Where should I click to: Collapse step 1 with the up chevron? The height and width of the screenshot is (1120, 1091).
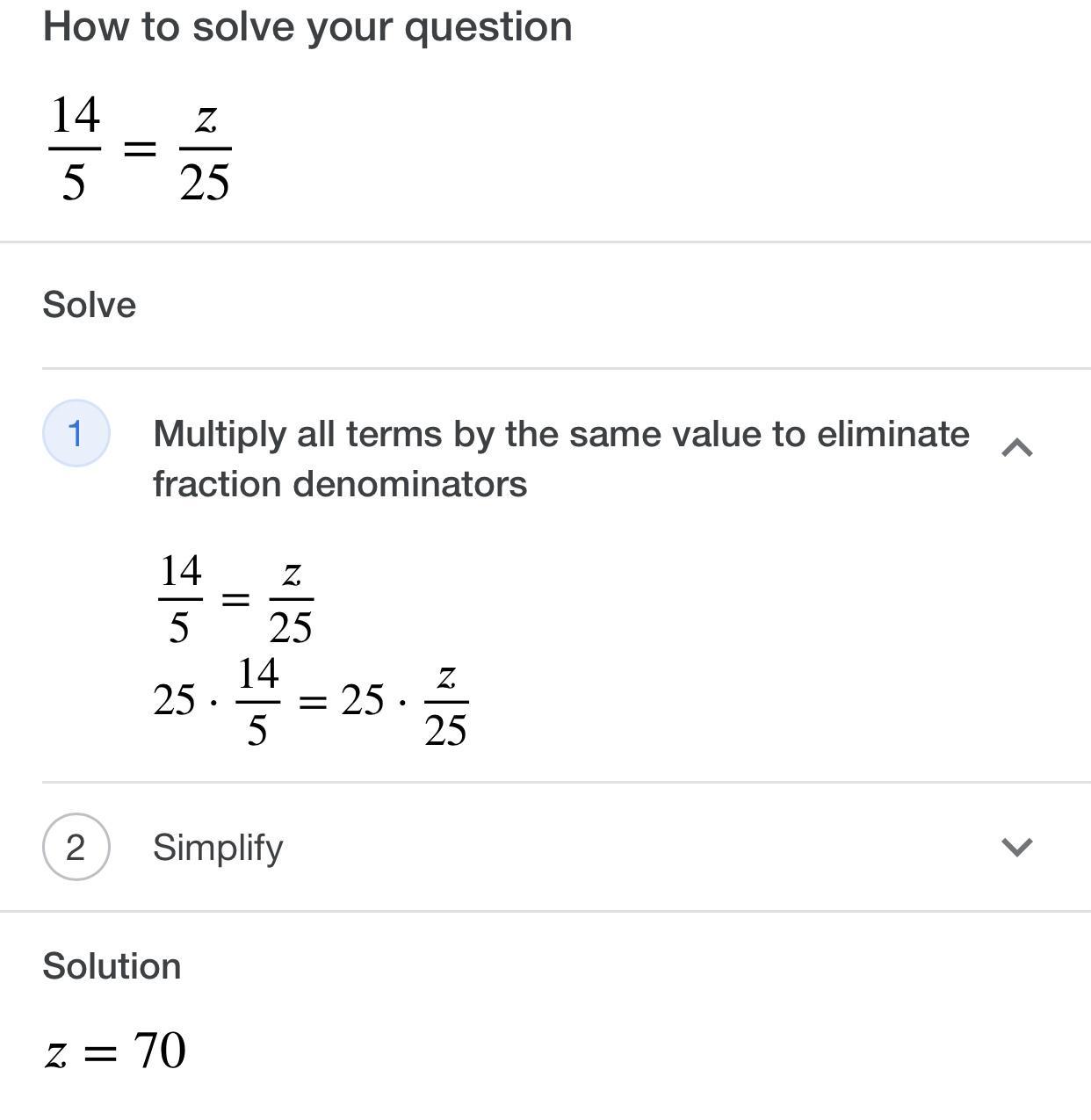click(x=1016, y=448)
